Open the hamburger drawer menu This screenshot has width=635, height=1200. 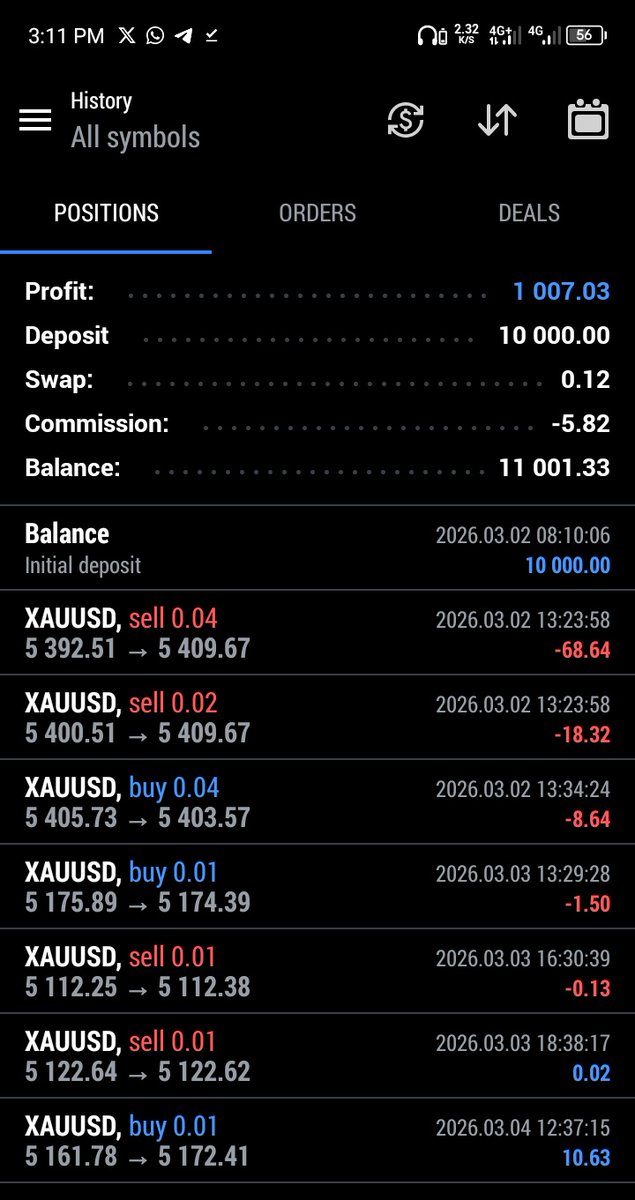(x=35, y=120)
